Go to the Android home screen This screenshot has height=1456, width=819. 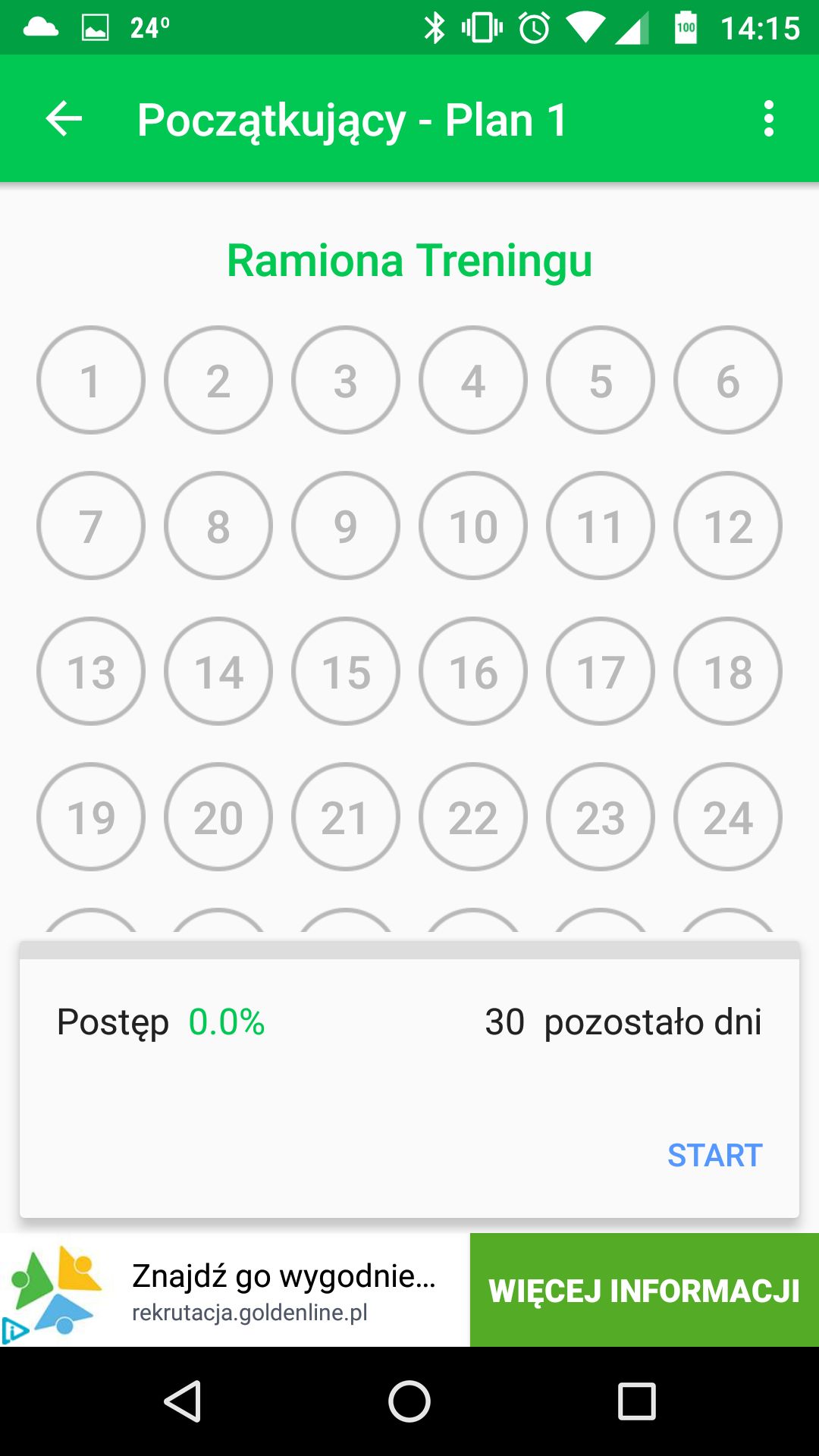[409, 1401]
